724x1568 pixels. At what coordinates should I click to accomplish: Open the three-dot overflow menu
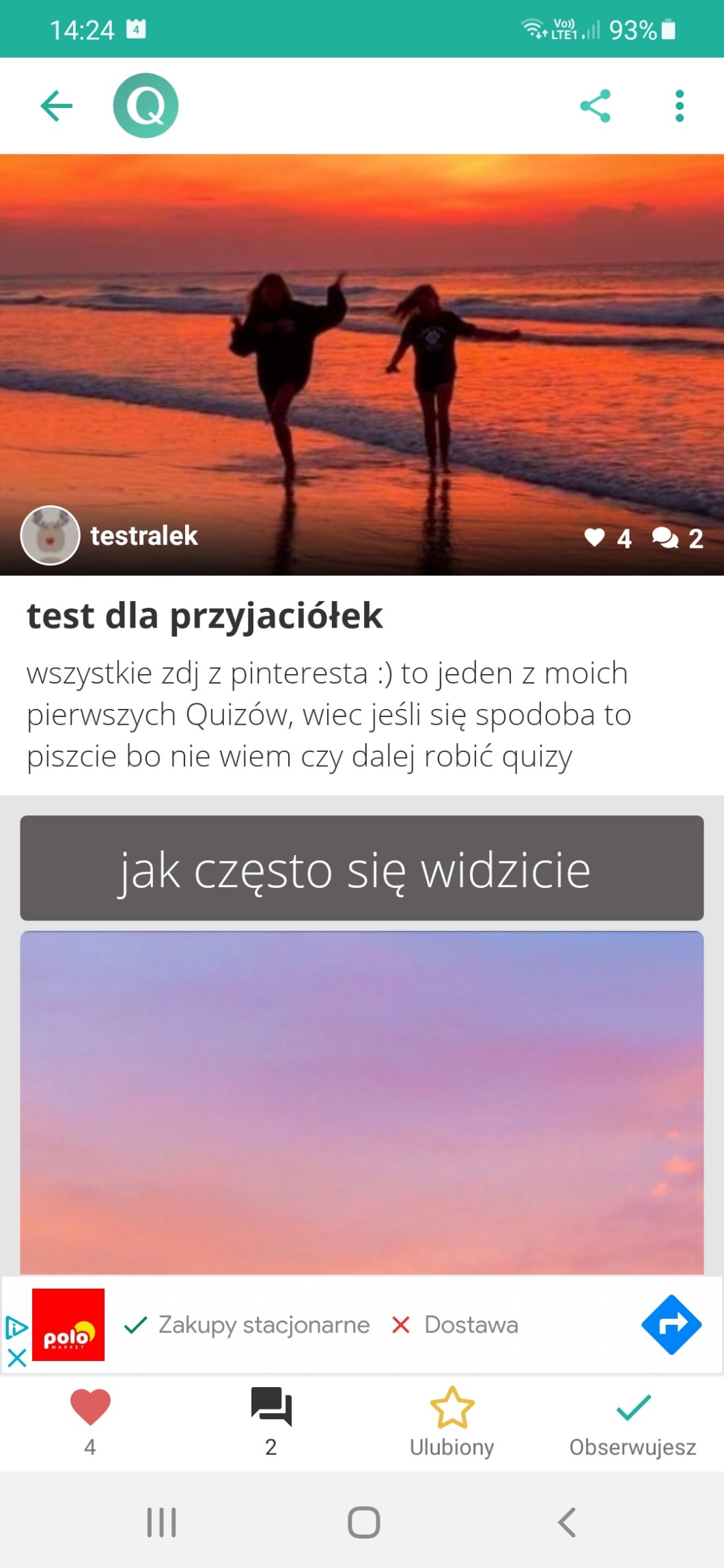pyautogui.click(x=679, y=106)
